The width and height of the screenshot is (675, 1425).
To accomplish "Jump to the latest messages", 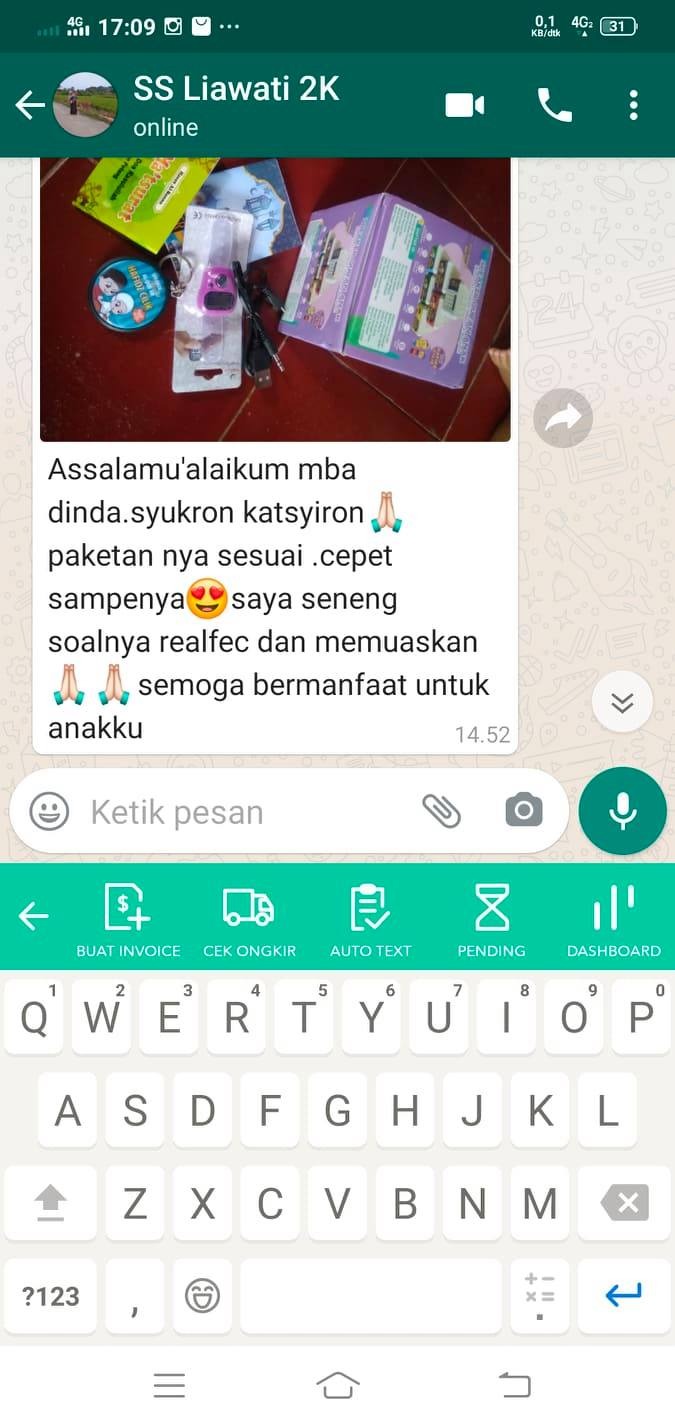I will coord(622,704).
